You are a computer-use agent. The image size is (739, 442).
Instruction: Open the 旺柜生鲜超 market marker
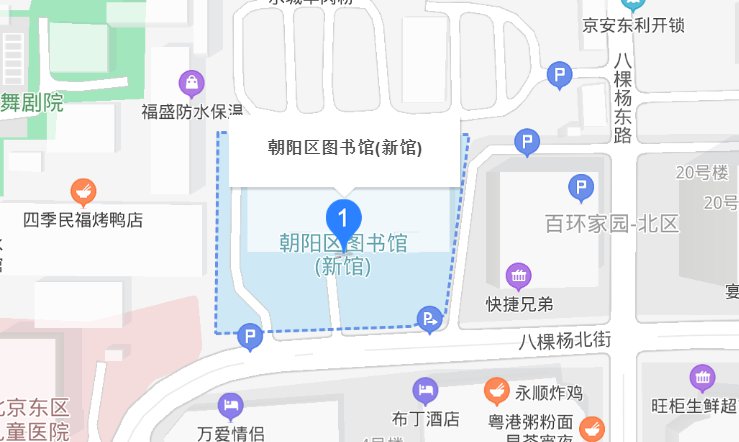point(703,377)
